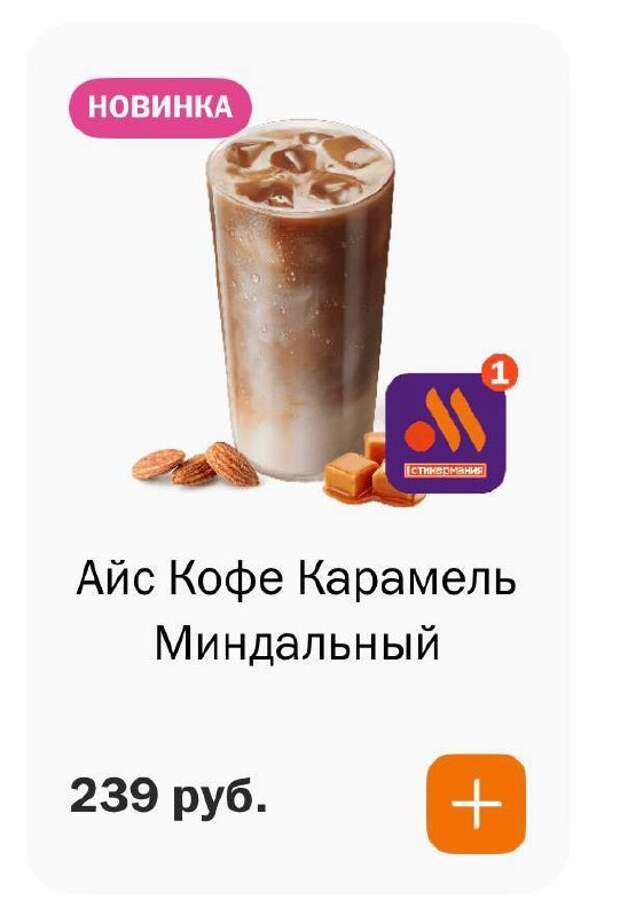
Task: Add Айс Кофе Карамель Миндальный to the order
Action: tap(475, 803)
